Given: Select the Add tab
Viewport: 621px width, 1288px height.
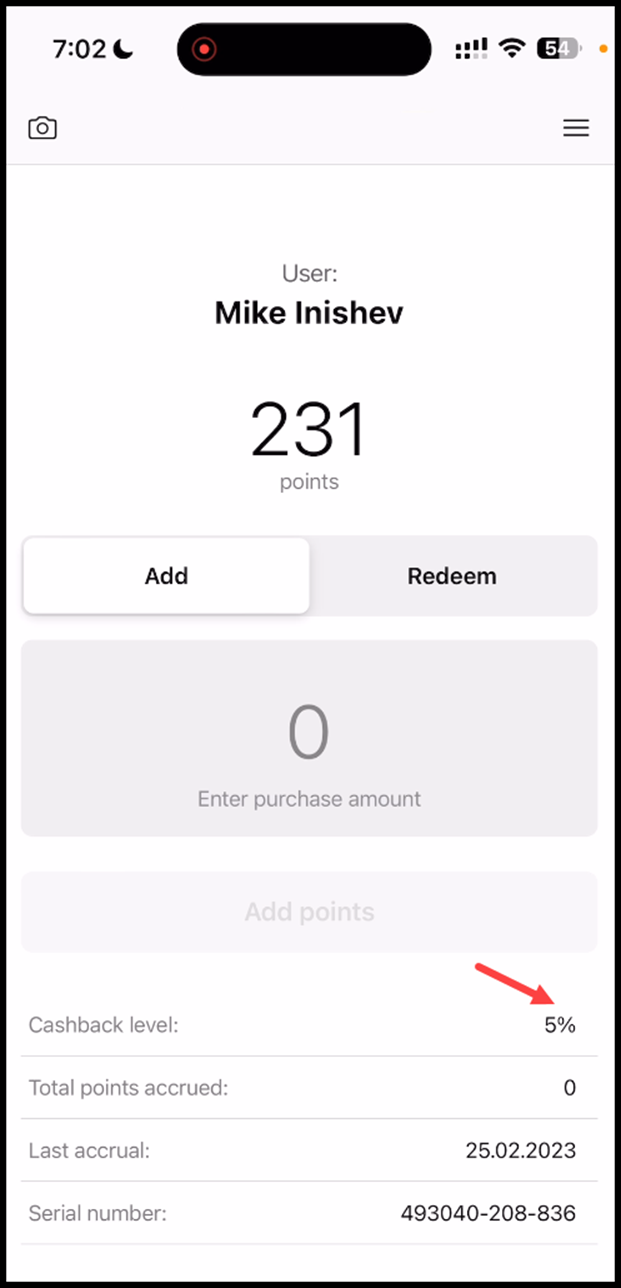Looking at the screenshot, I should pyautogui.click(x=166, y=576).
